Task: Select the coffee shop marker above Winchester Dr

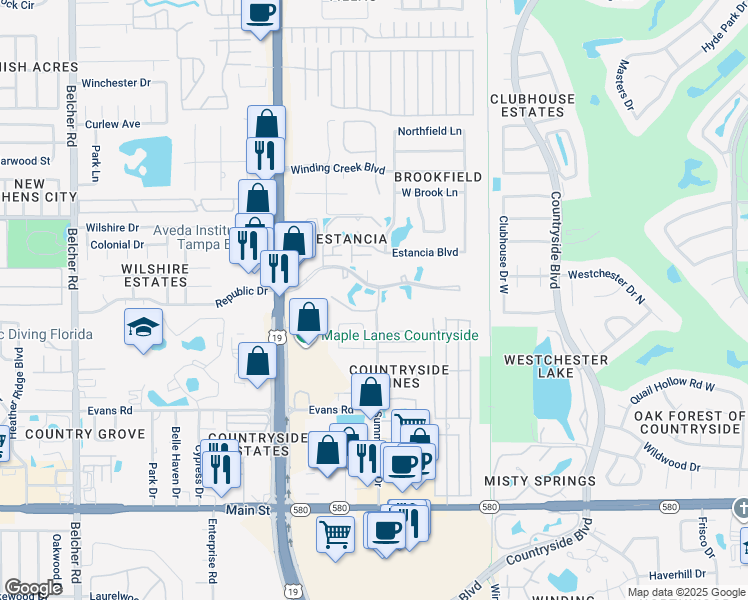Action: tap(261, 14)
